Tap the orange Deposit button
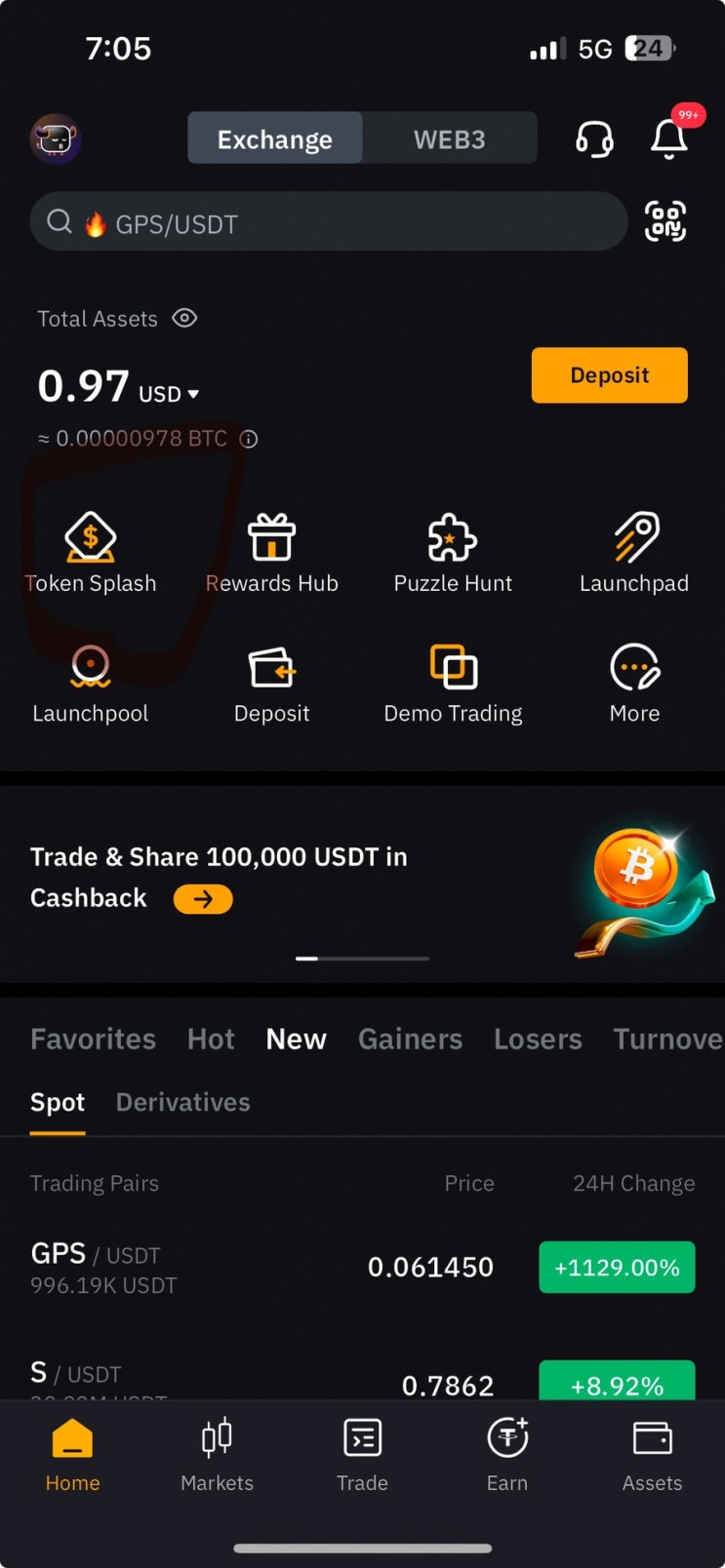 [609, 375]
